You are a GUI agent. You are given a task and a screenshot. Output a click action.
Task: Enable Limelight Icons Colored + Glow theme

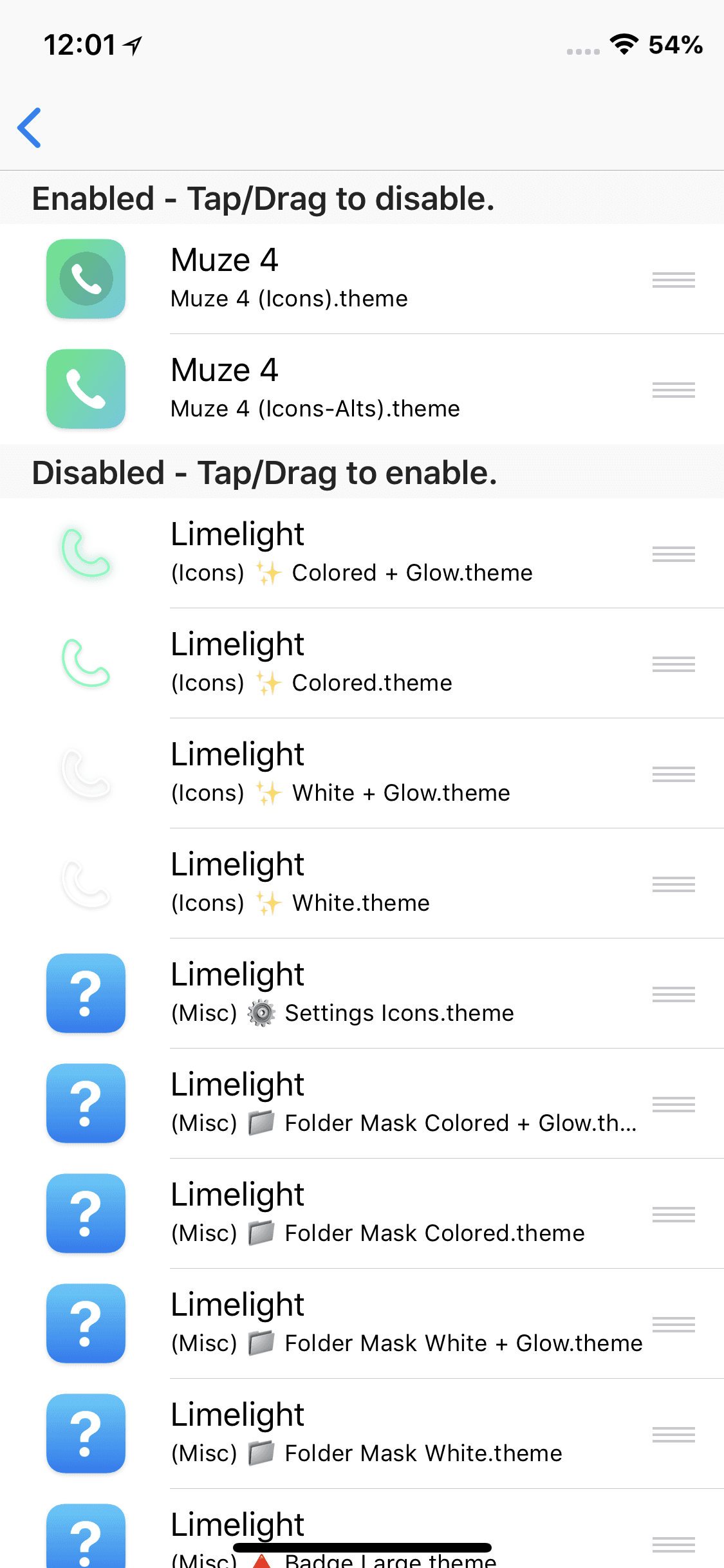tap(362, 553)
